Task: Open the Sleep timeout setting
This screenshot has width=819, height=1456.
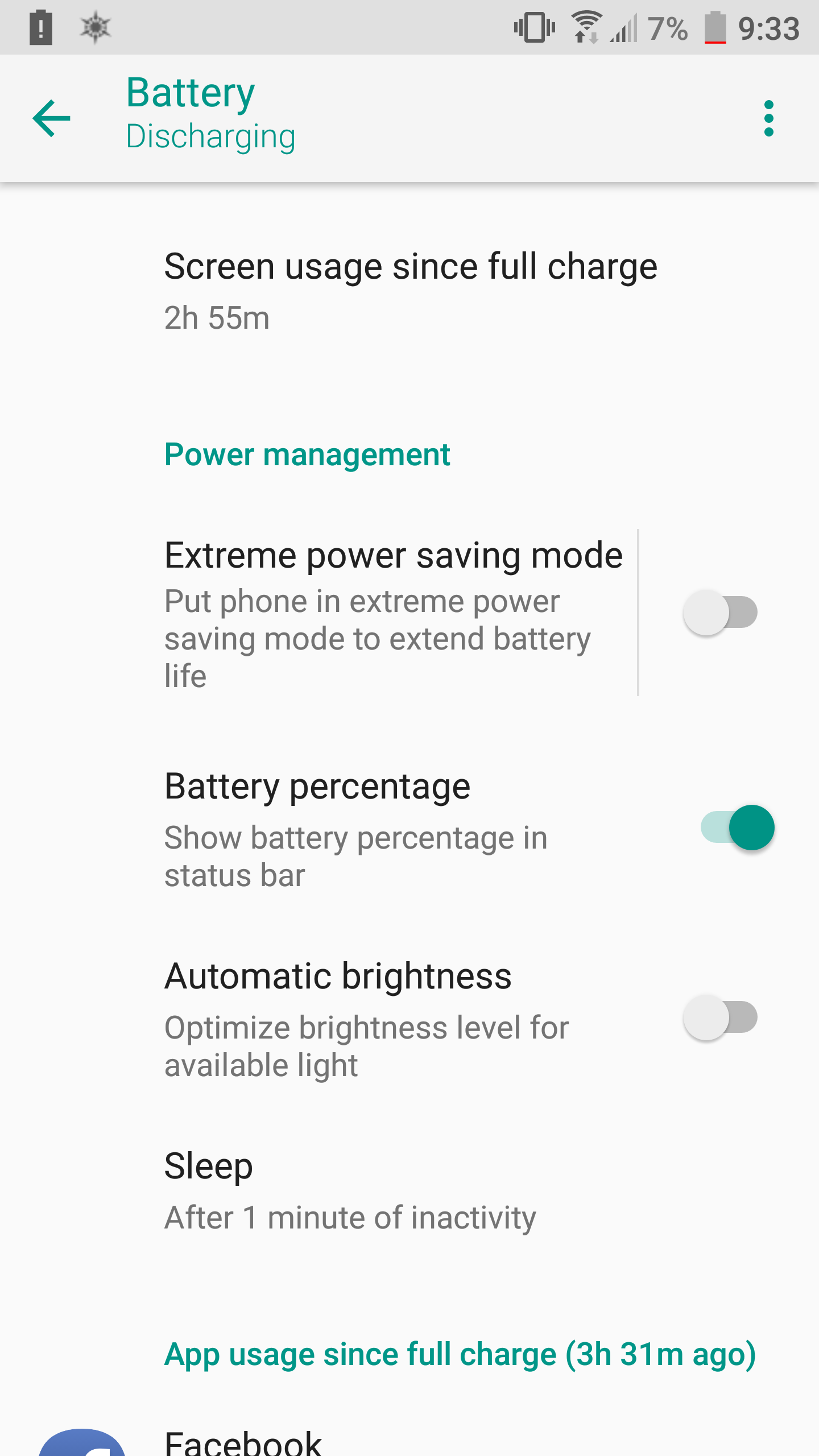Action: pyautogui.click(x=350, y=1192)
